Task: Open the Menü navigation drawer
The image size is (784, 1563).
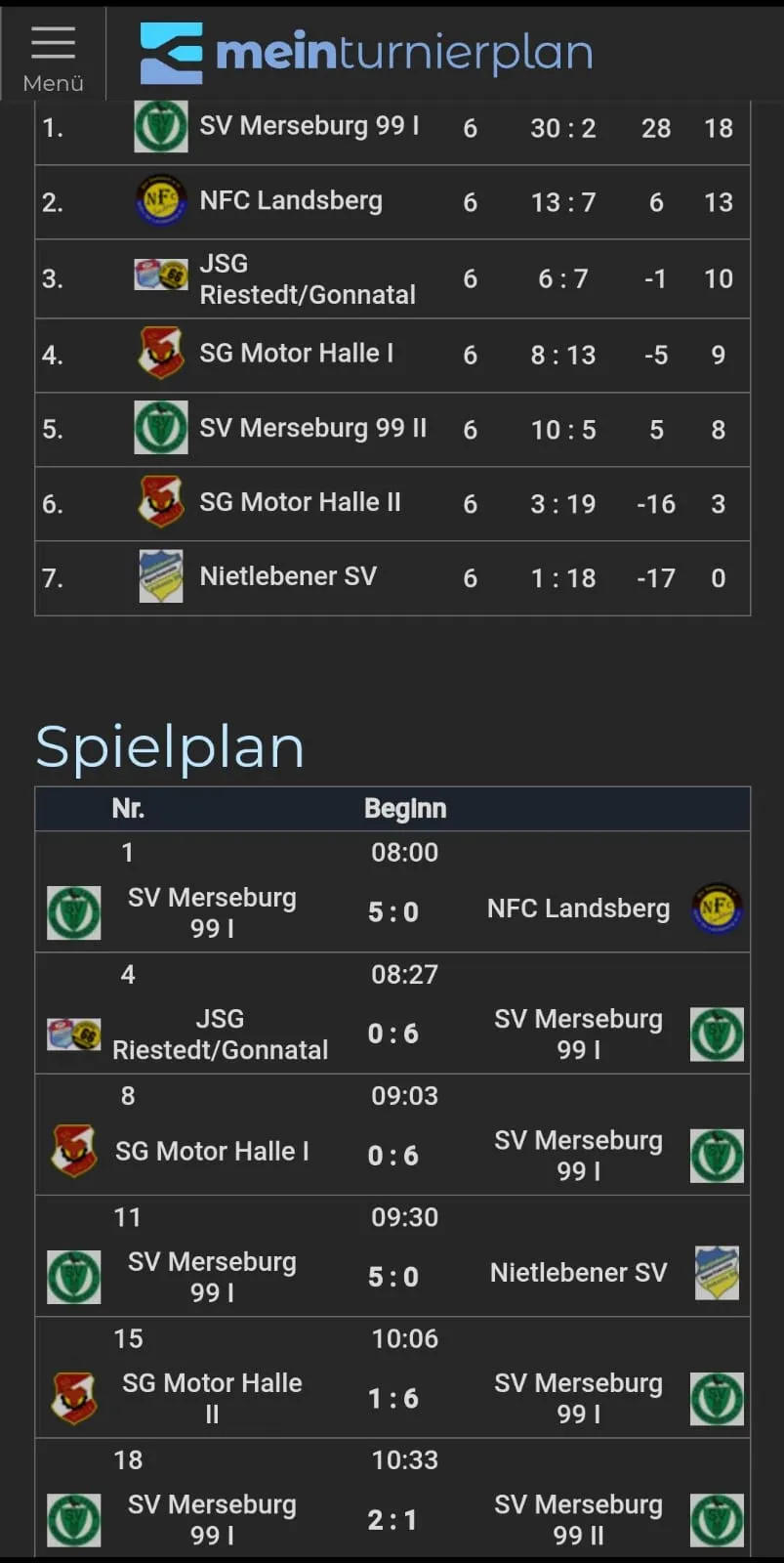Action: (53, 55)
